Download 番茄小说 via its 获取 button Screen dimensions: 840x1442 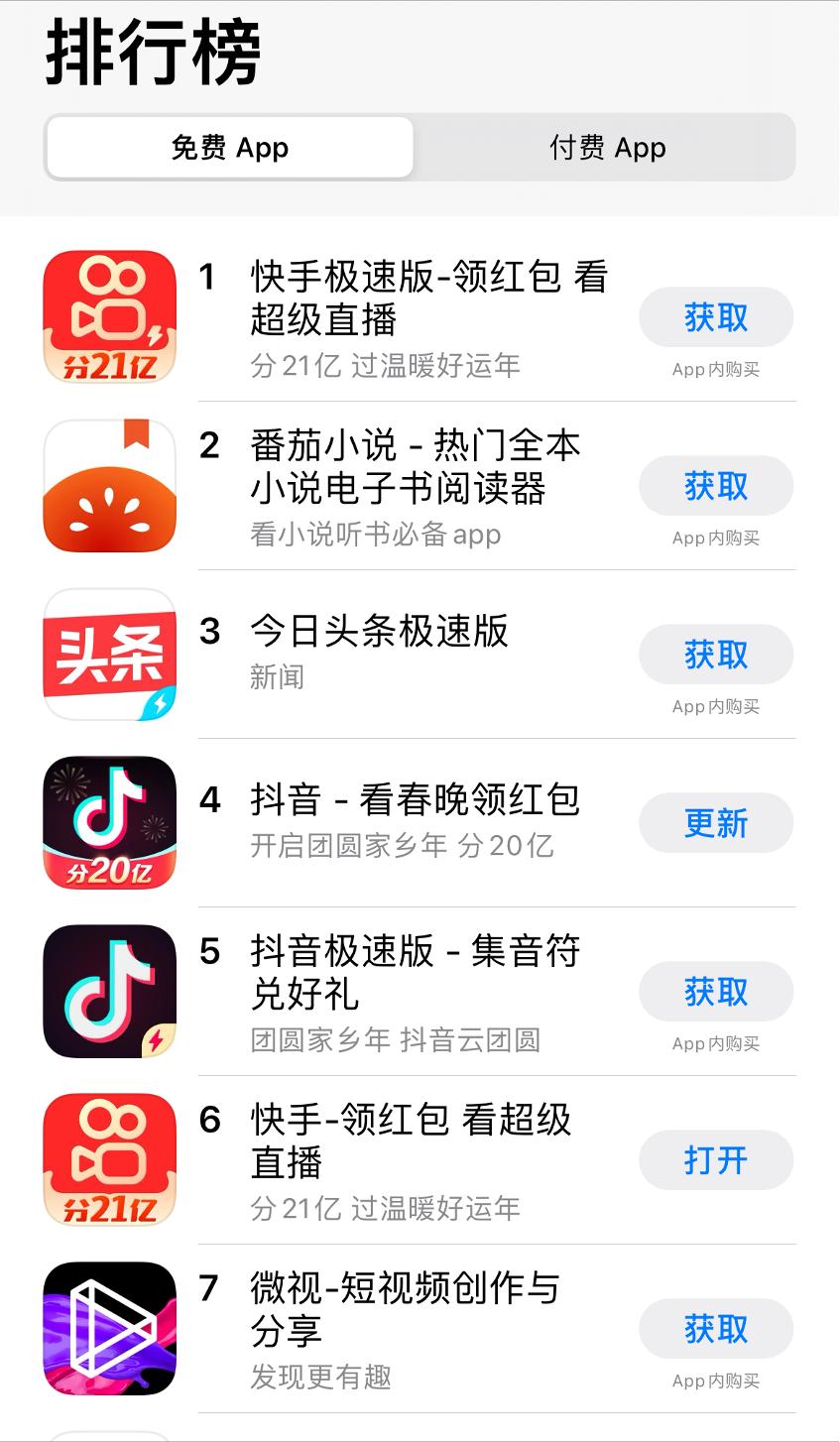pos(715,487)
